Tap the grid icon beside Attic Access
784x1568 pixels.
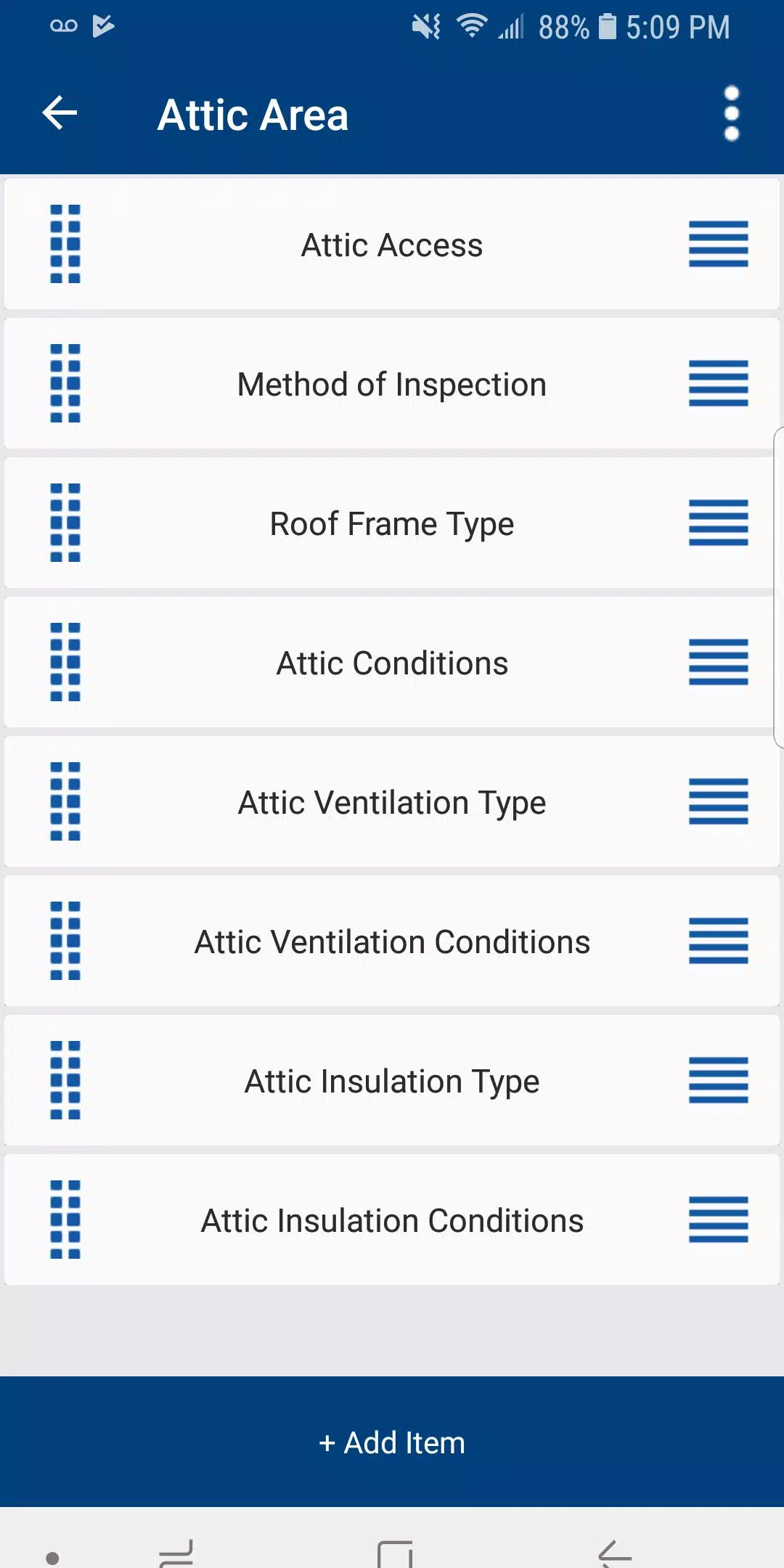[x=65, y=244]
